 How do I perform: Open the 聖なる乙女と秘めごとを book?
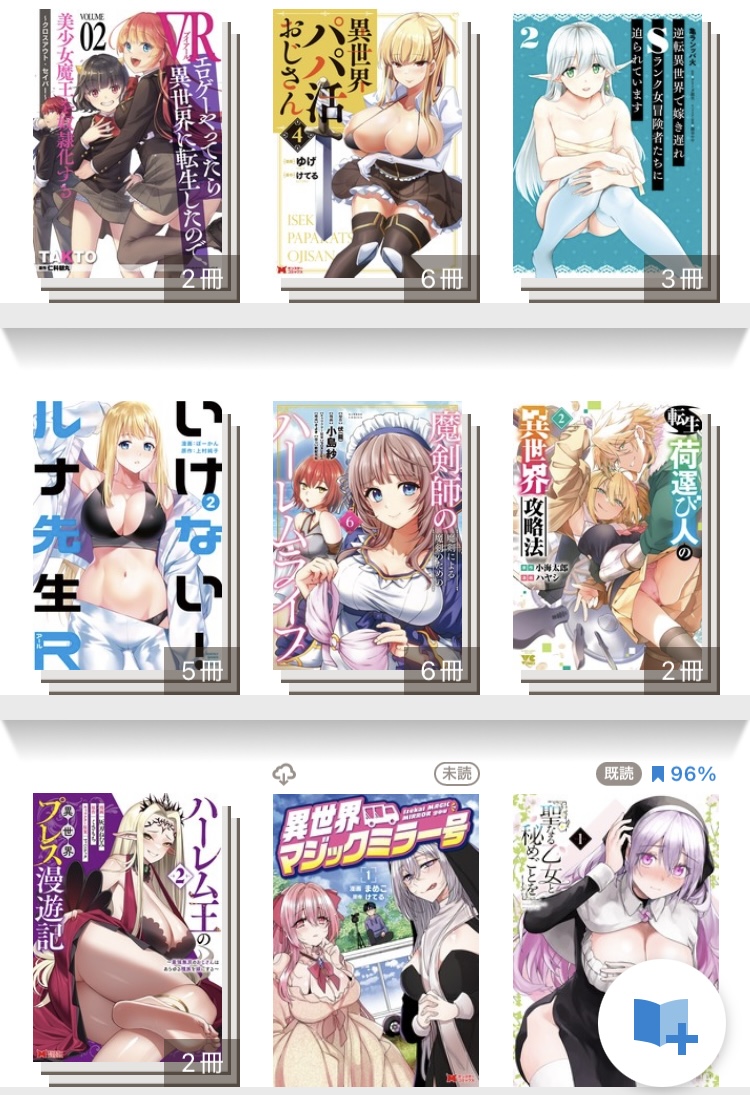590,900
